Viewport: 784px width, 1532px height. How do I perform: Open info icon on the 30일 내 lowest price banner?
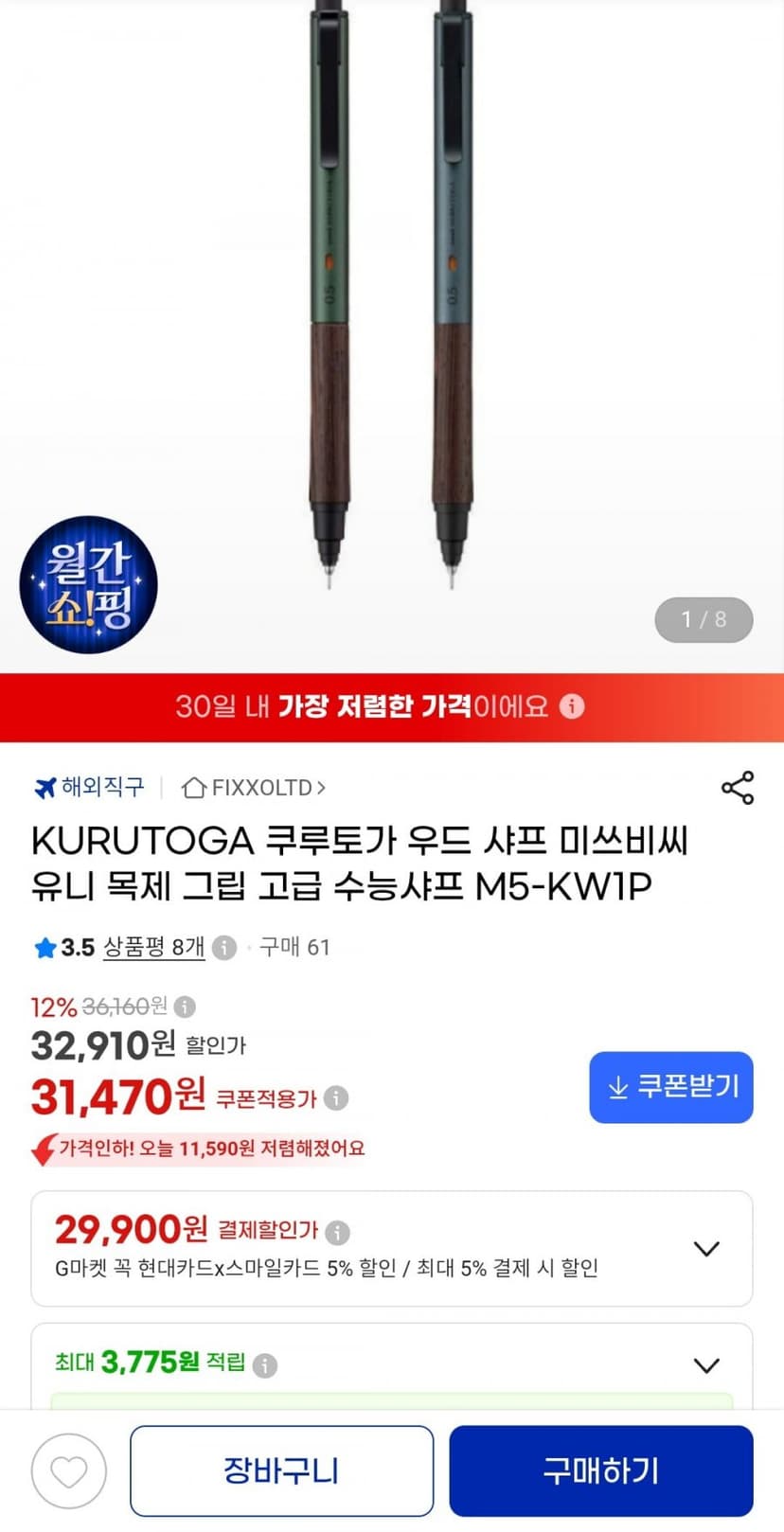coord(572,706)
